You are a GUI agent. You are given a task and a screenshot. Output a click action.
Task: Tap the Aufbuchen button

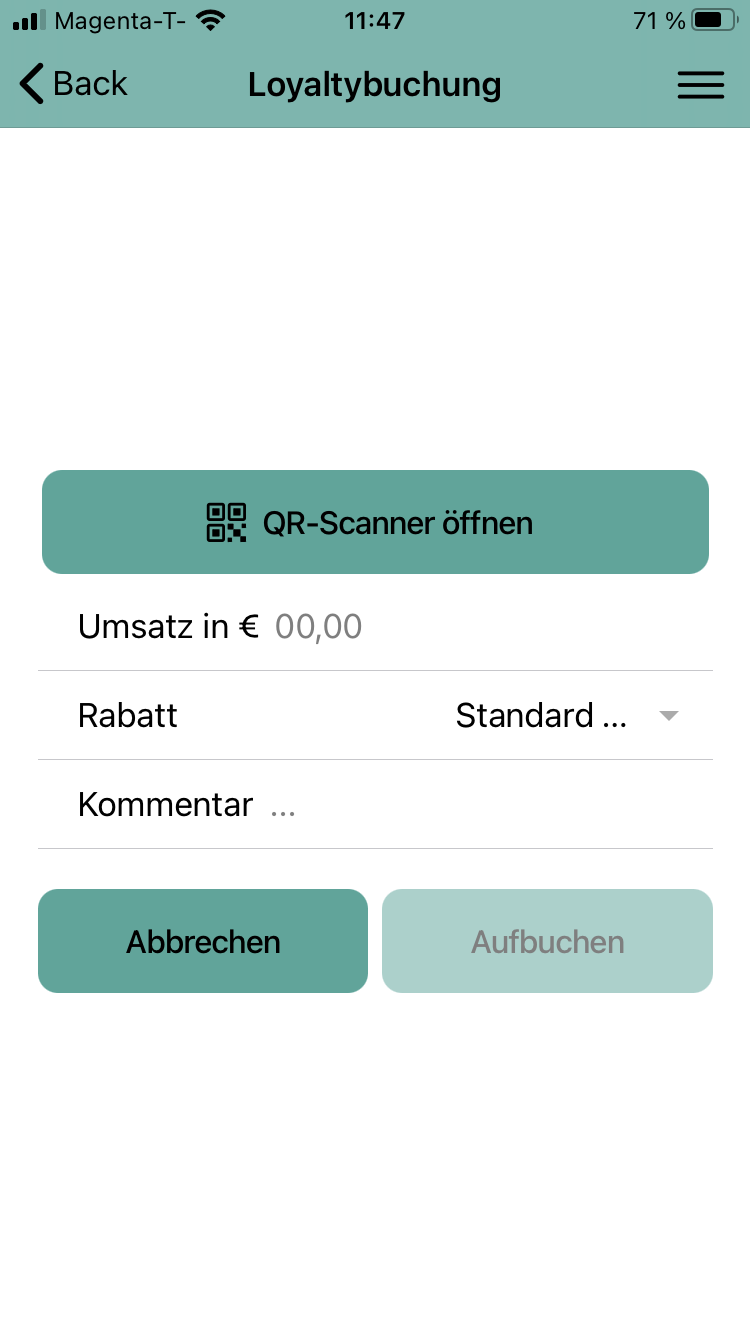[x=547, y=941]
